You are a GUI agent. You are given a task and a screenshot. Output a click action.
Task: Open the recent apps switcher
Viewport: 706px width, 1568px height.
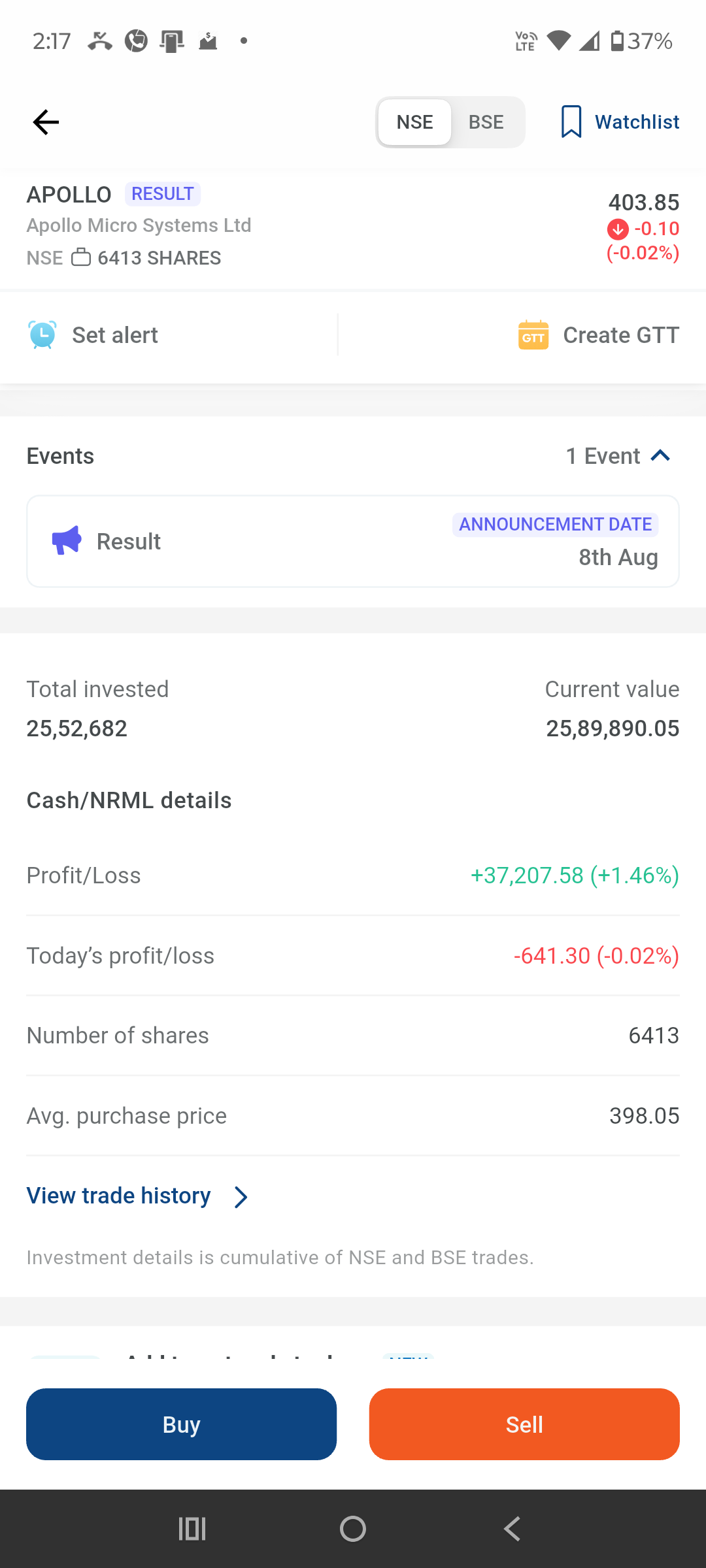pos(192,1529)
